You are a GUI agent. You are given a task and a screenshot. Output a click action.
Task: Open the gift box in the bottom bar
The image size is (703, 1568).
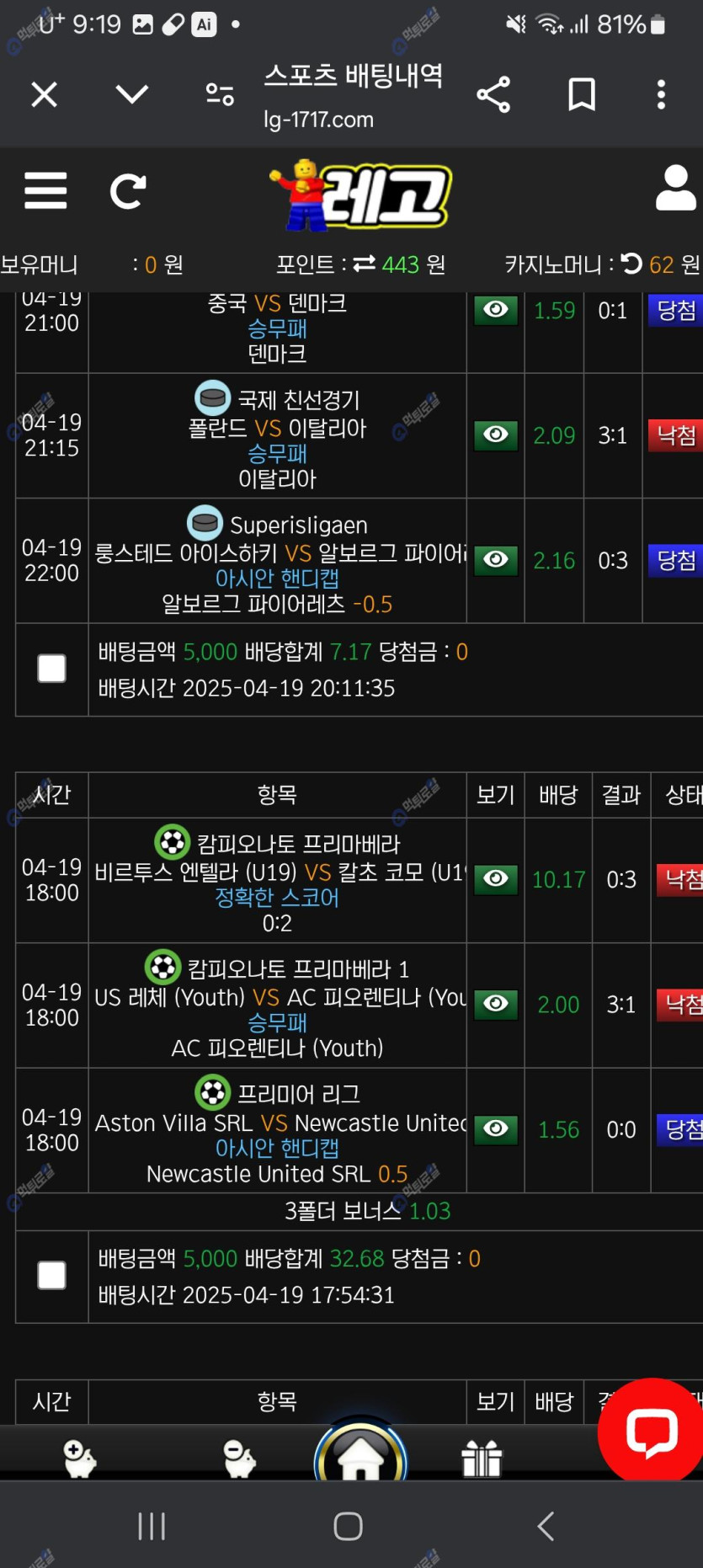(482, 1459)
